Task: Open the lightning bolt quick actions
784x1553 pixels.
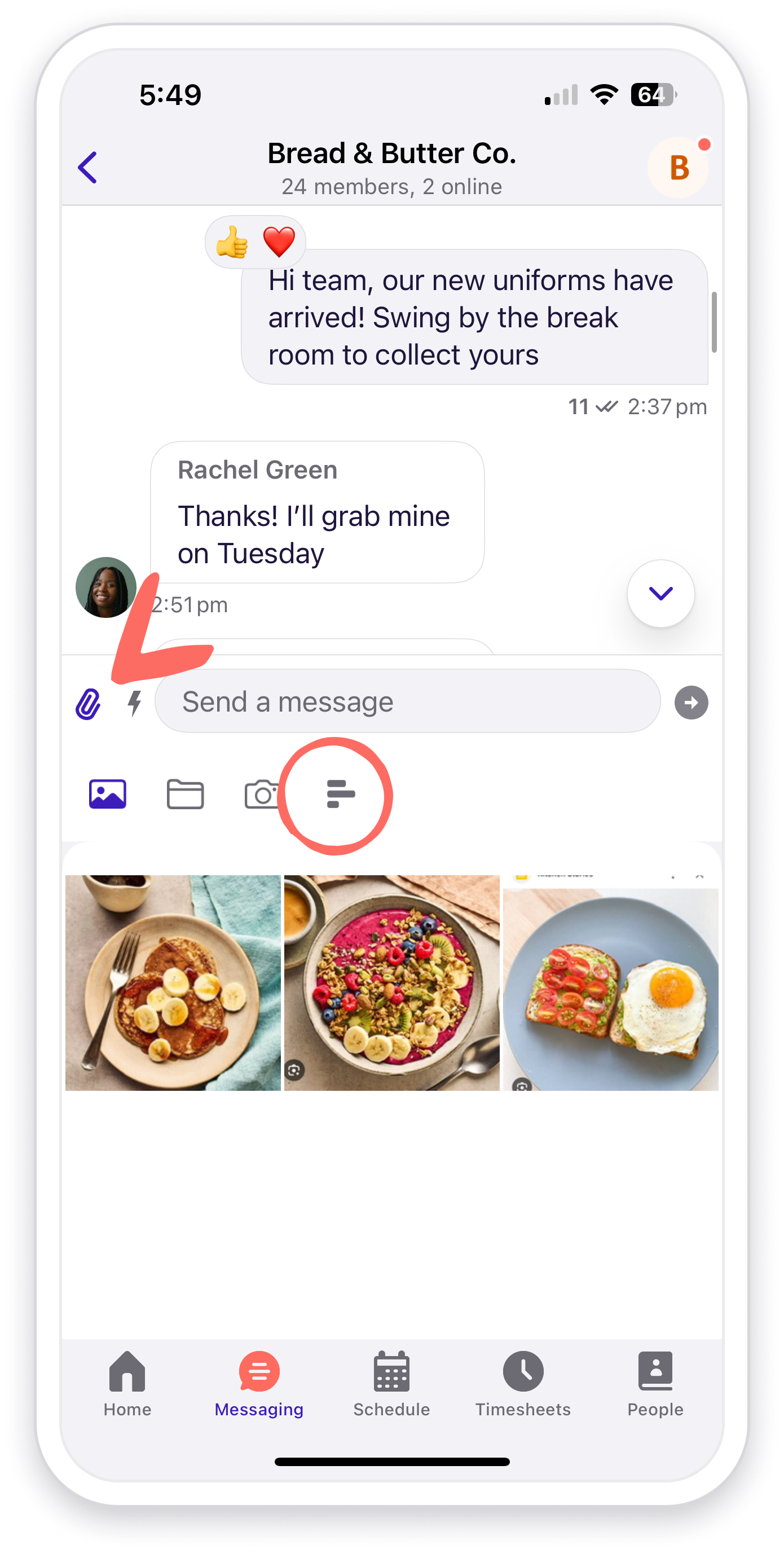Action: click(134, 703)
